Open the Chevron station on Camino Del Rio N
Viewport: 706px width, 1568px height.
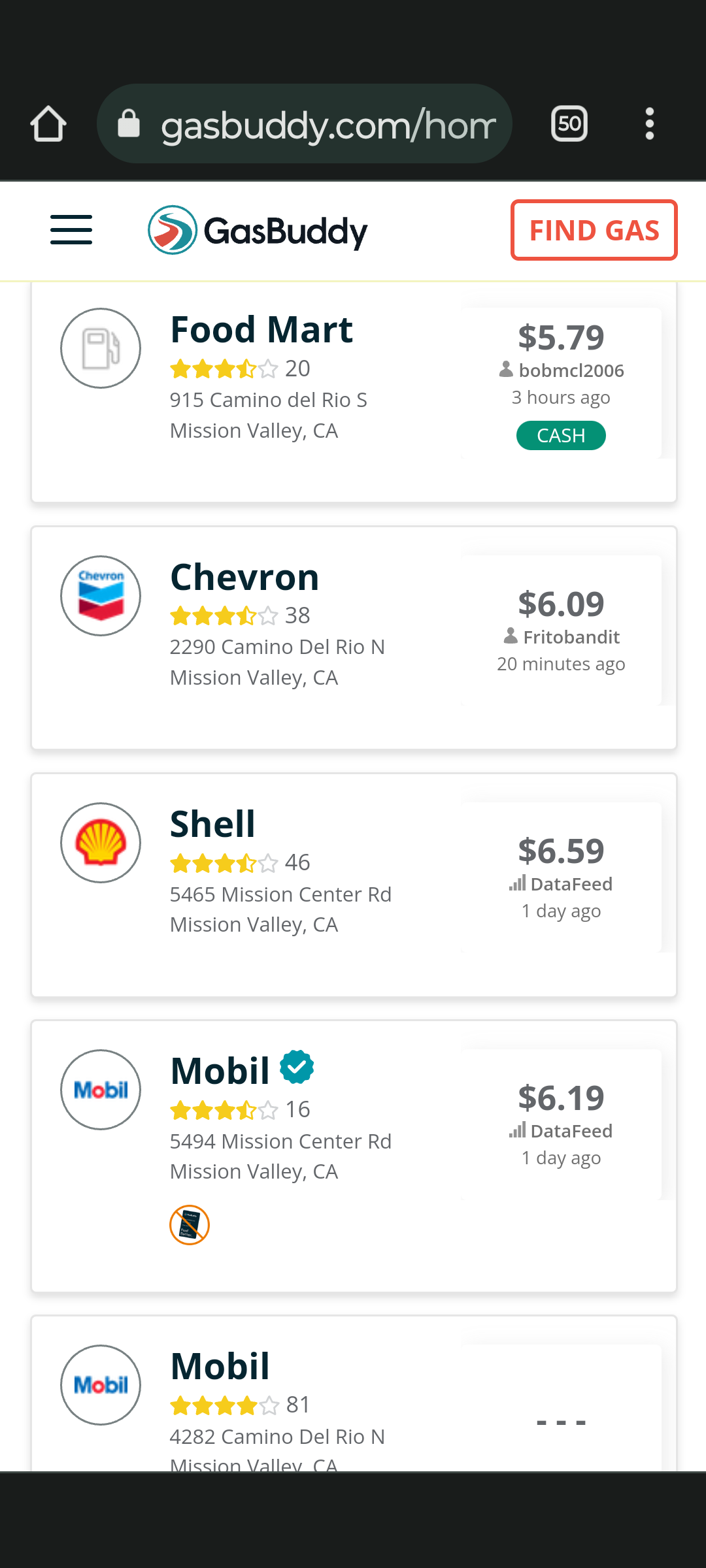354,638
